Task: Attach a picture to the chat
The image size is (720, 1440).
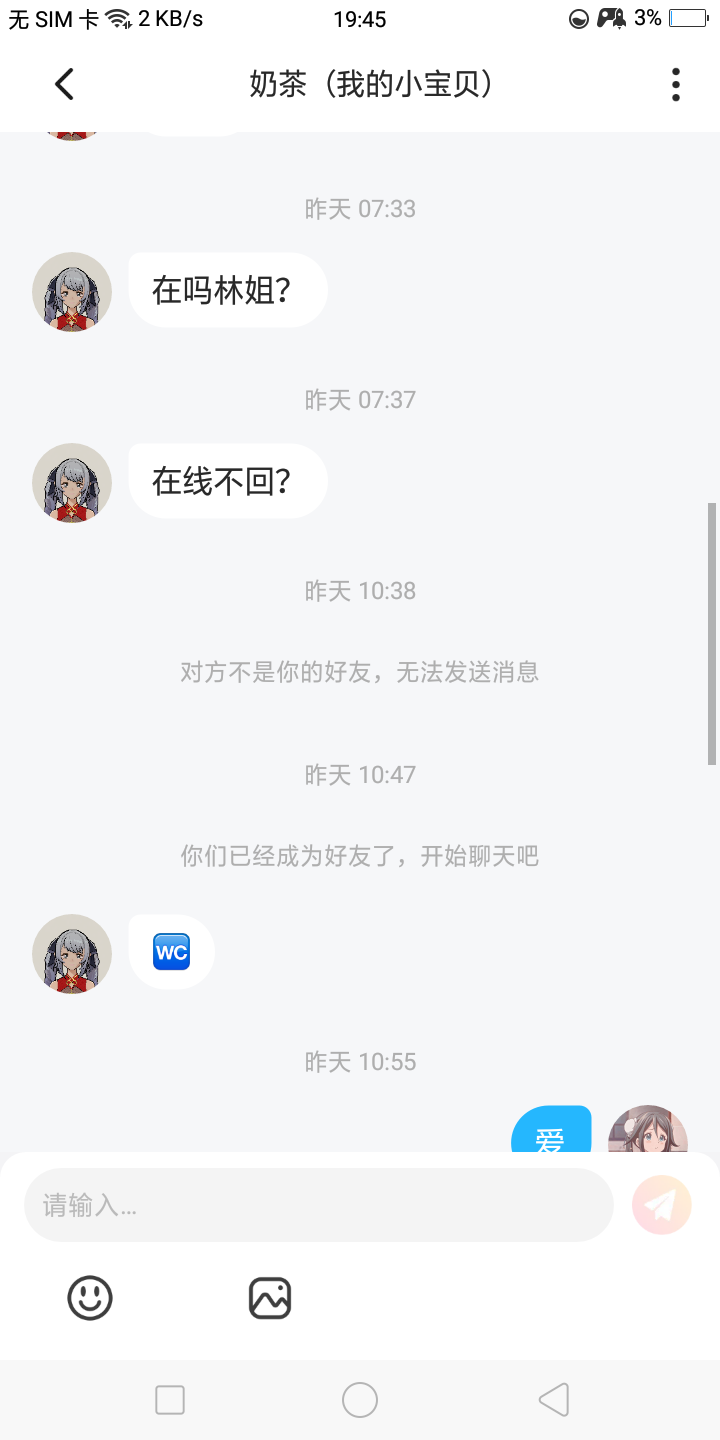Action: pos(269,1298)
